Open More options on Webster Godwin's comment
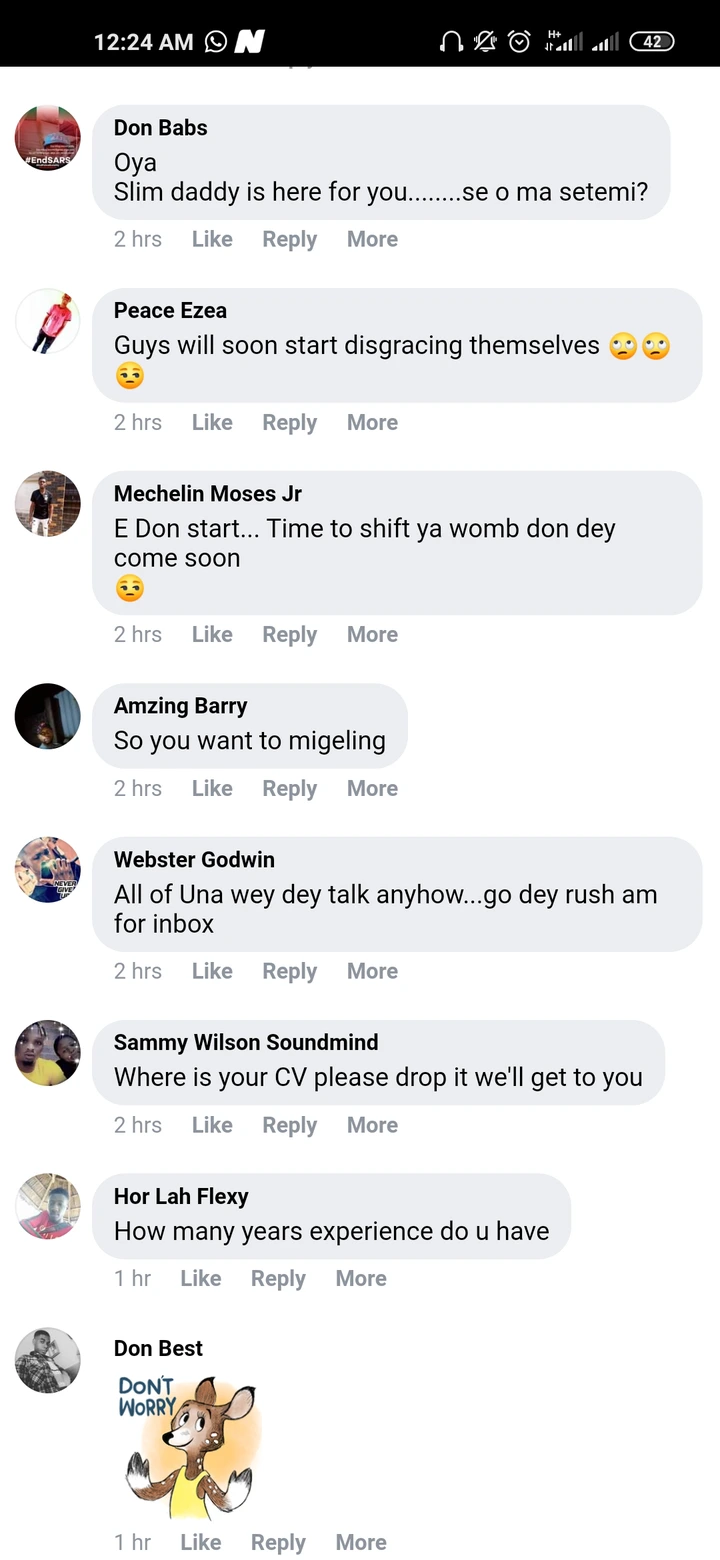This screenshot has width=720, height=1560. tap(372, 971)
